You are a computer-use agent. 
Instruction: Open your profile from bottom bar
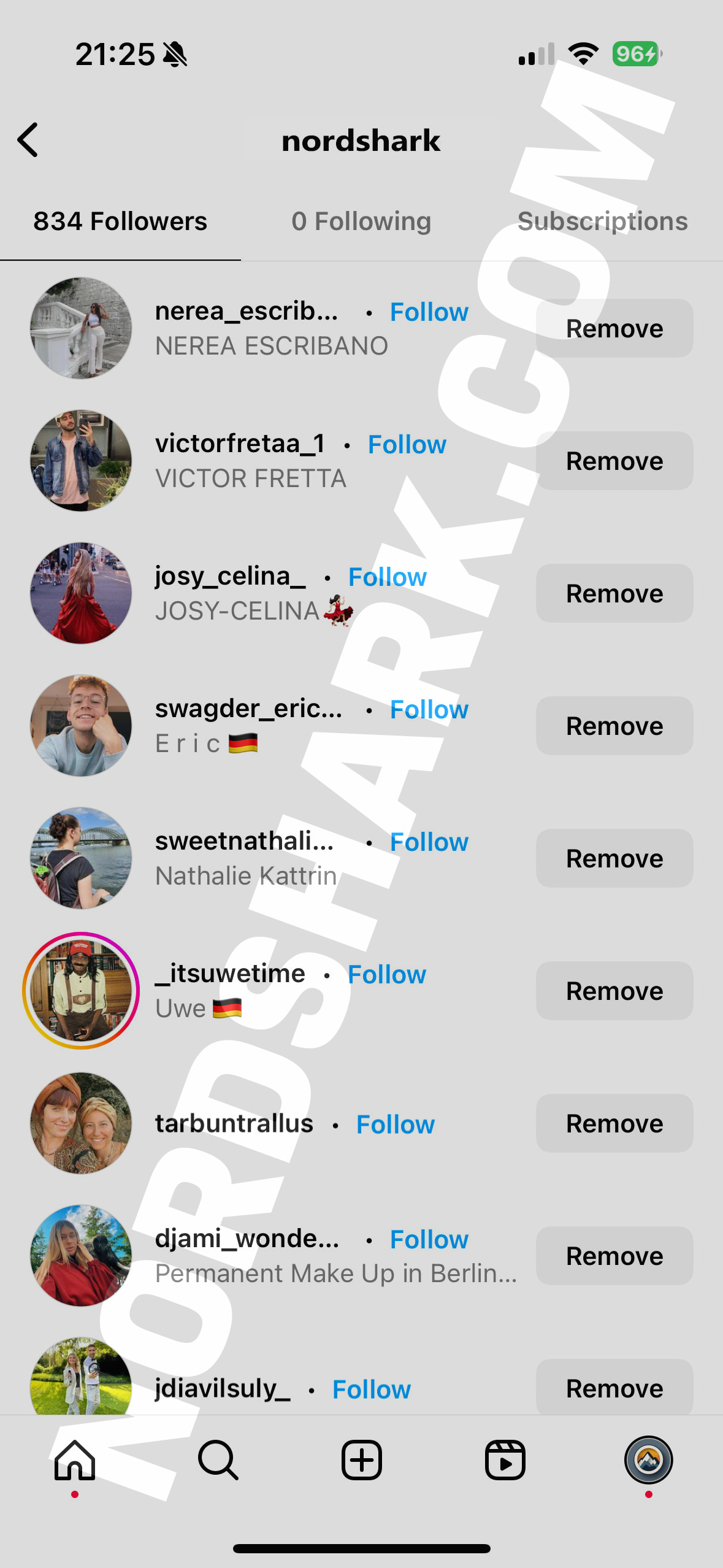coord(648,1461)
